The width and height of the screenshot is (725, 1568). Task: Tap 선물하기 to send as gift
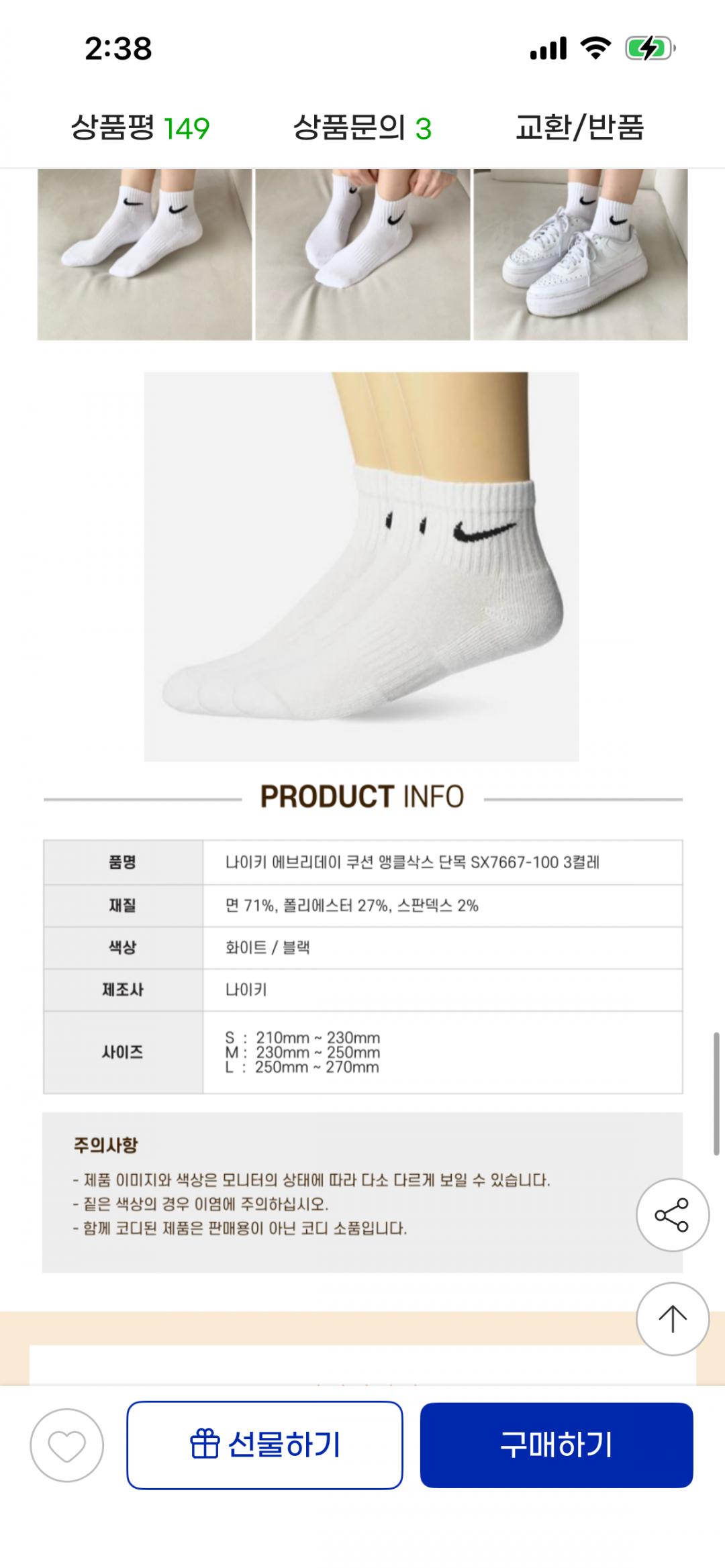265,1445
